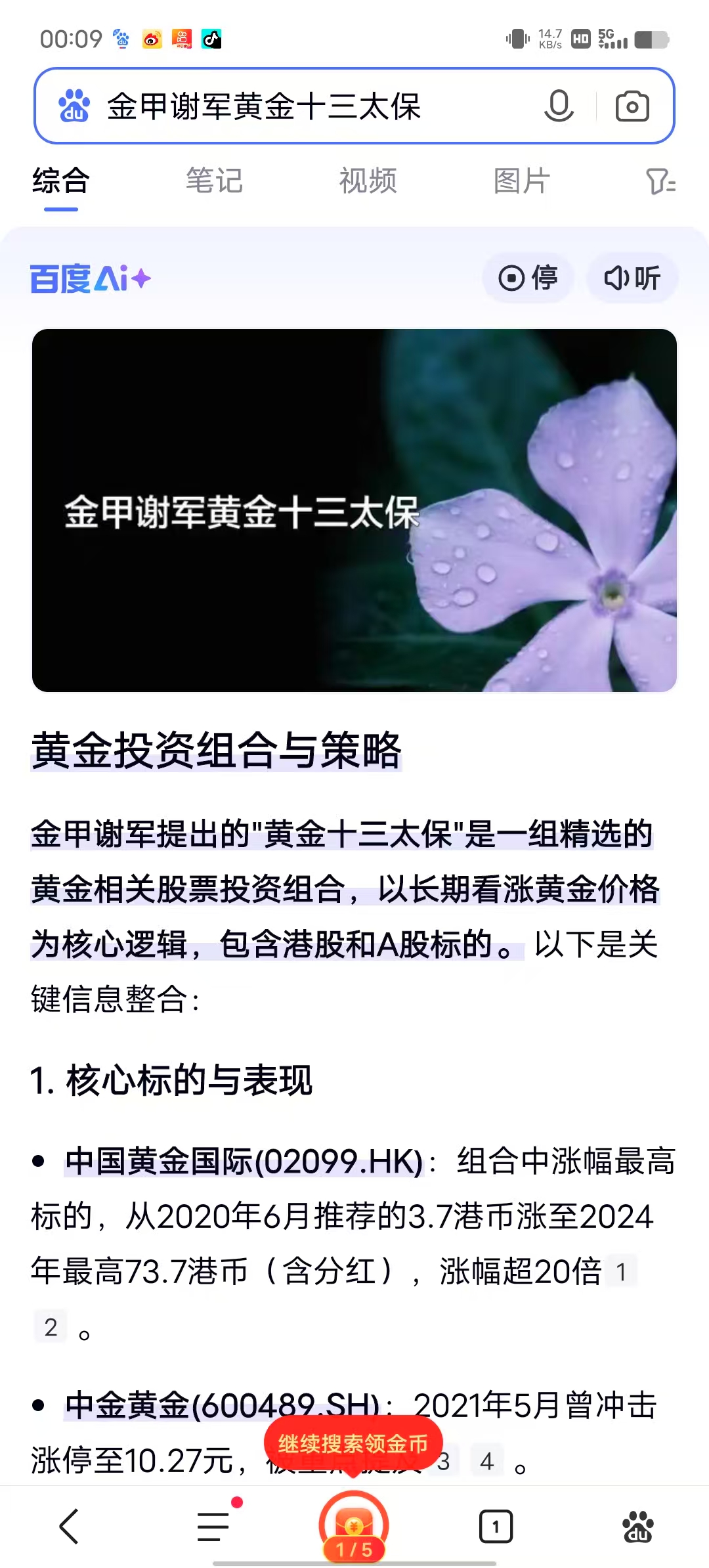The width and height of the screenshot is (709, 1568).
Task: Start voice search with the microphone icon
Action: (559, 106)
